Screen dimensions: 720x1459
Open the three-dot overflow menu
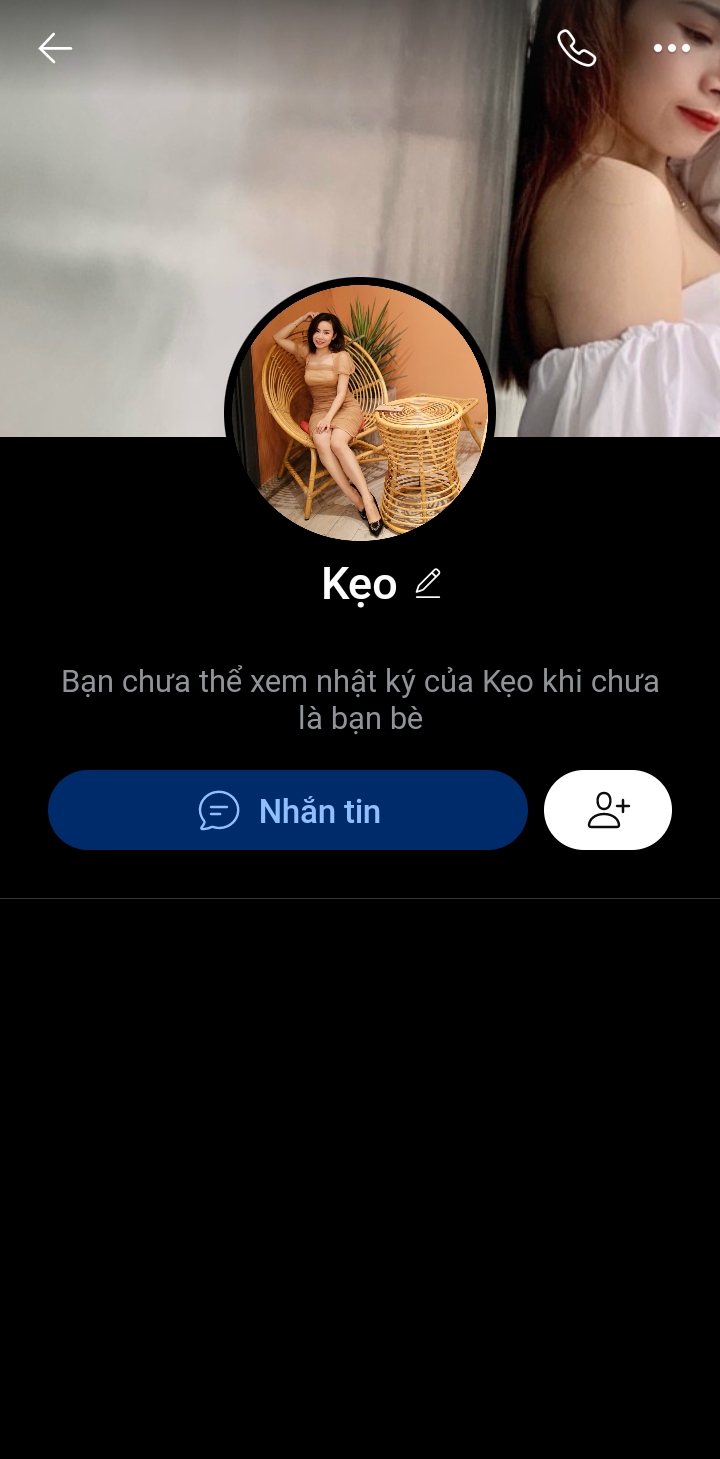(x=671, y=48)
